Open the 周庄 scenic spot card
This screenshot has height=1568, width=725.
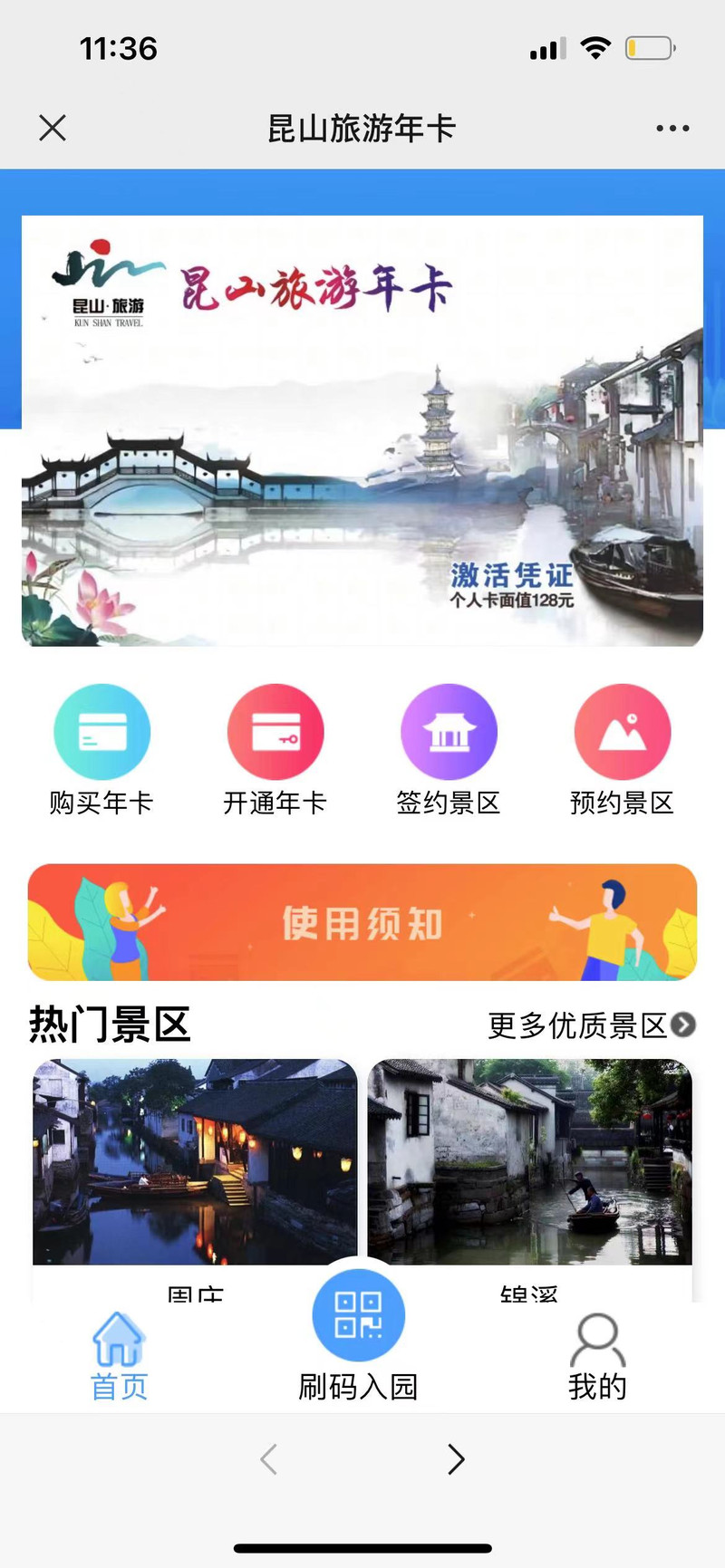point(195,1179)
